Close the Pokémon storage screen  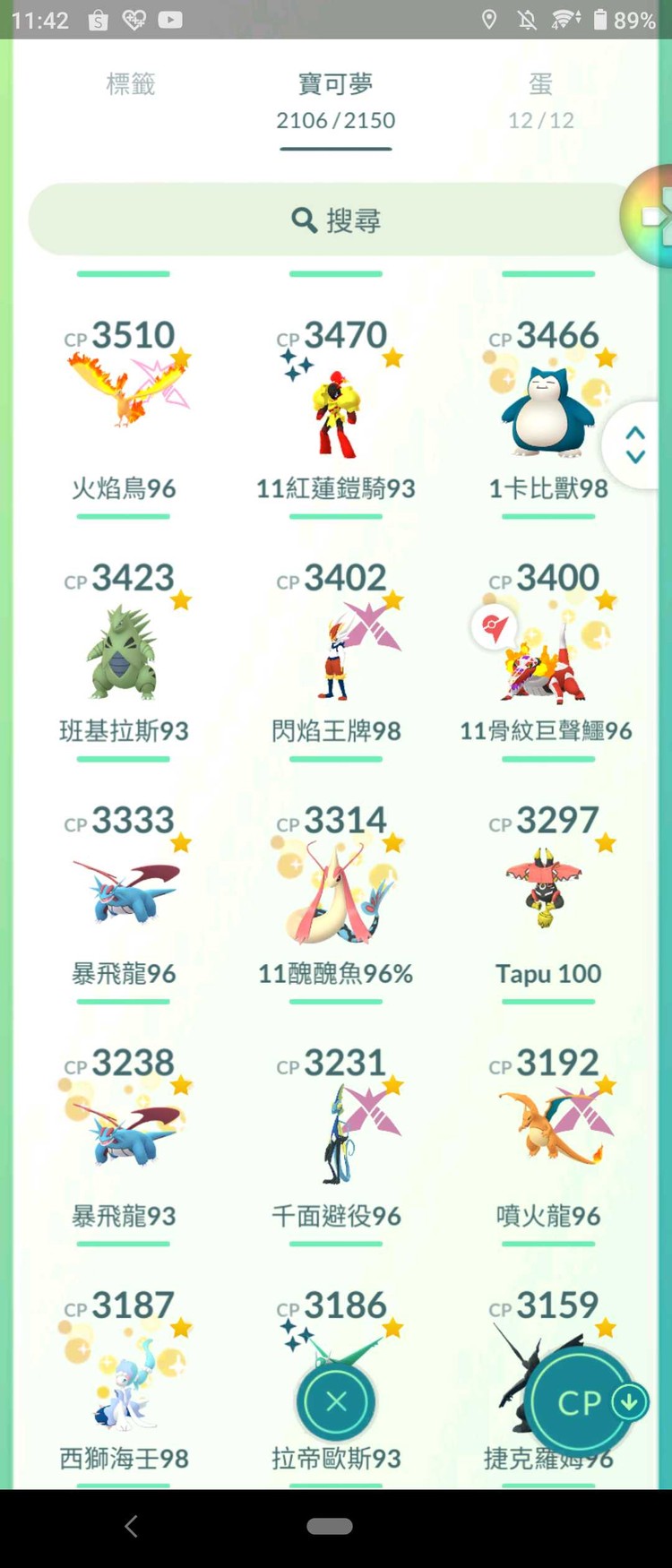tap(336, 1401)
